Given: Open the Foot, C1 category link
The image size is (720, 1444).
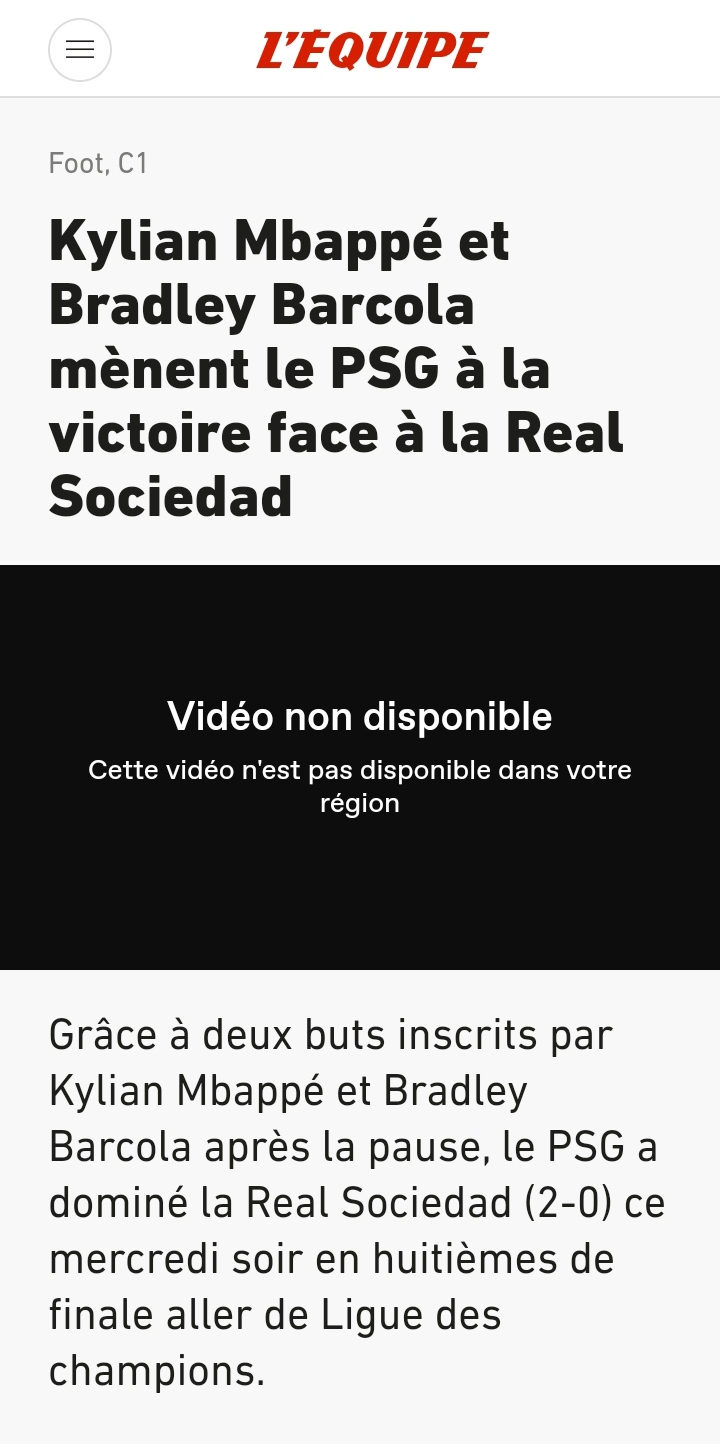Looking at the screenshot, I should pos(98,163).
